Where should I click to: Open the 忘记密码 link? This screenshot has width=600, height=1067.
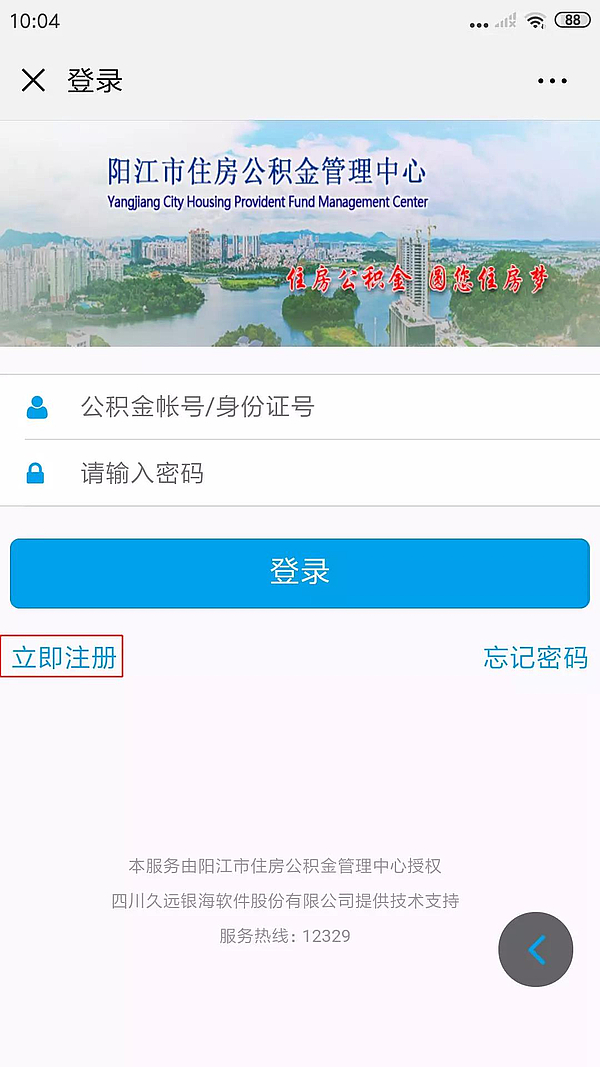(x=535, y=657)
